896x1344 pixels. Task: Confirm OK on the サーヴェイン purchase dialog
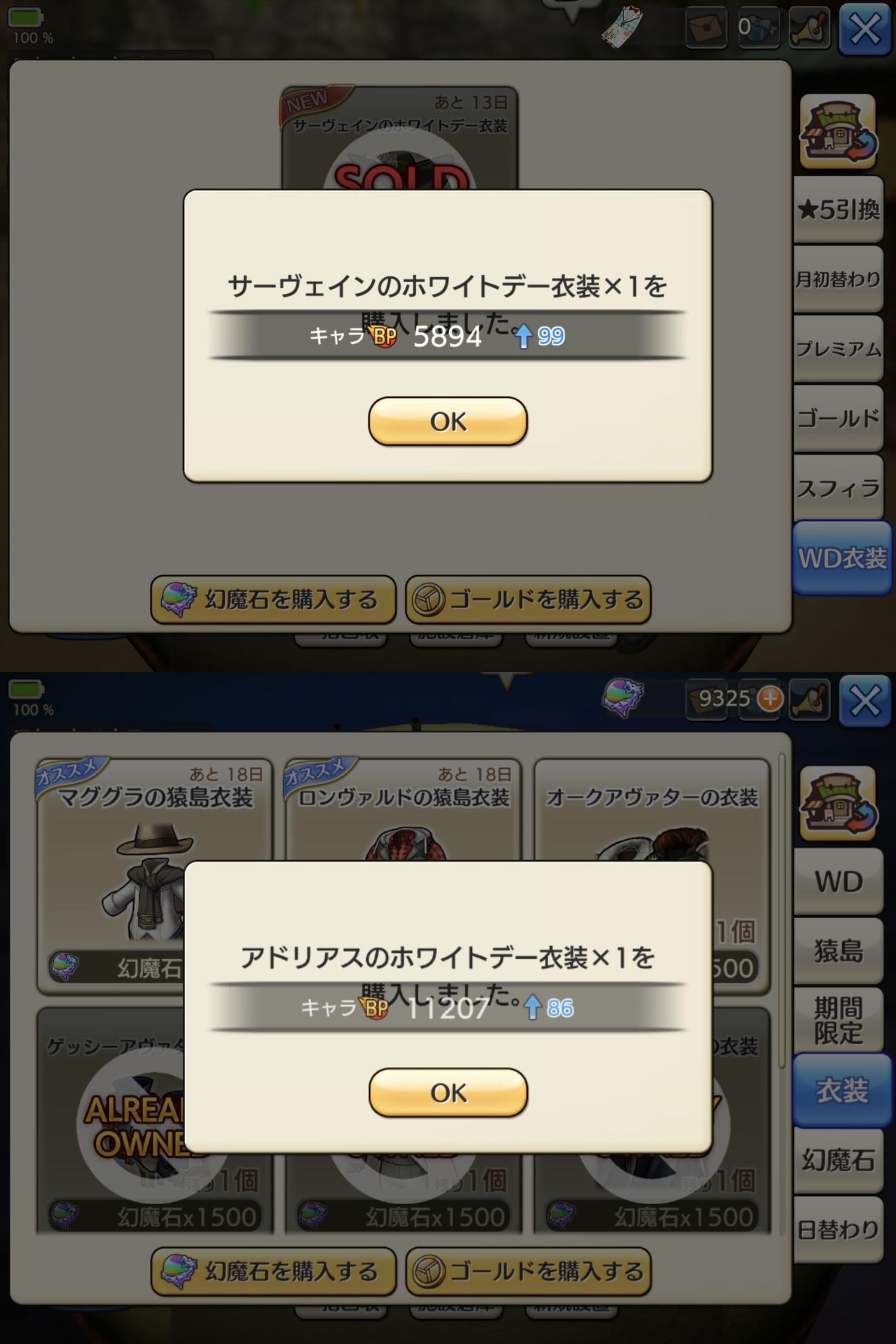447,421
